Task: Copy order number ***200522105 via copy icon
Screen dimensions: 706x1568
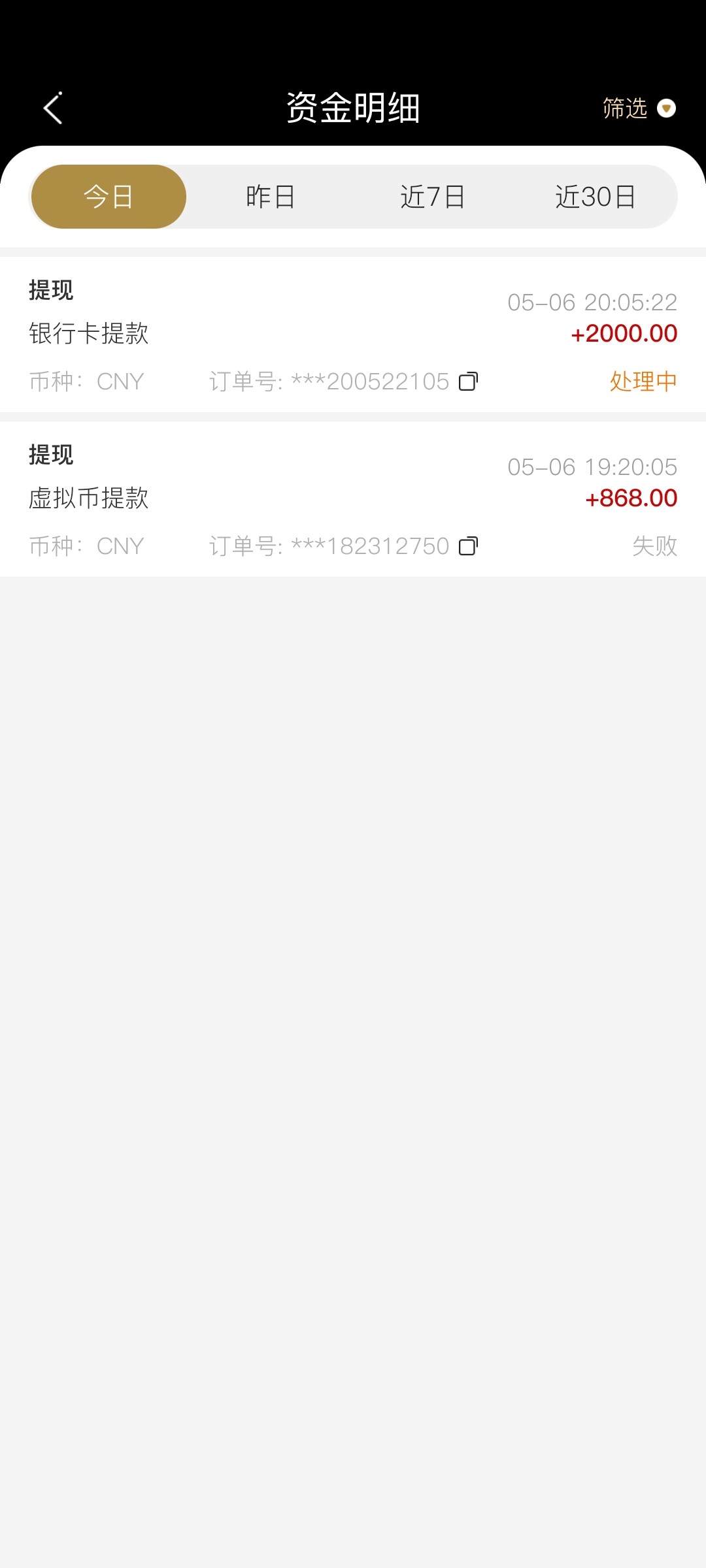Action: coord(467,381)
